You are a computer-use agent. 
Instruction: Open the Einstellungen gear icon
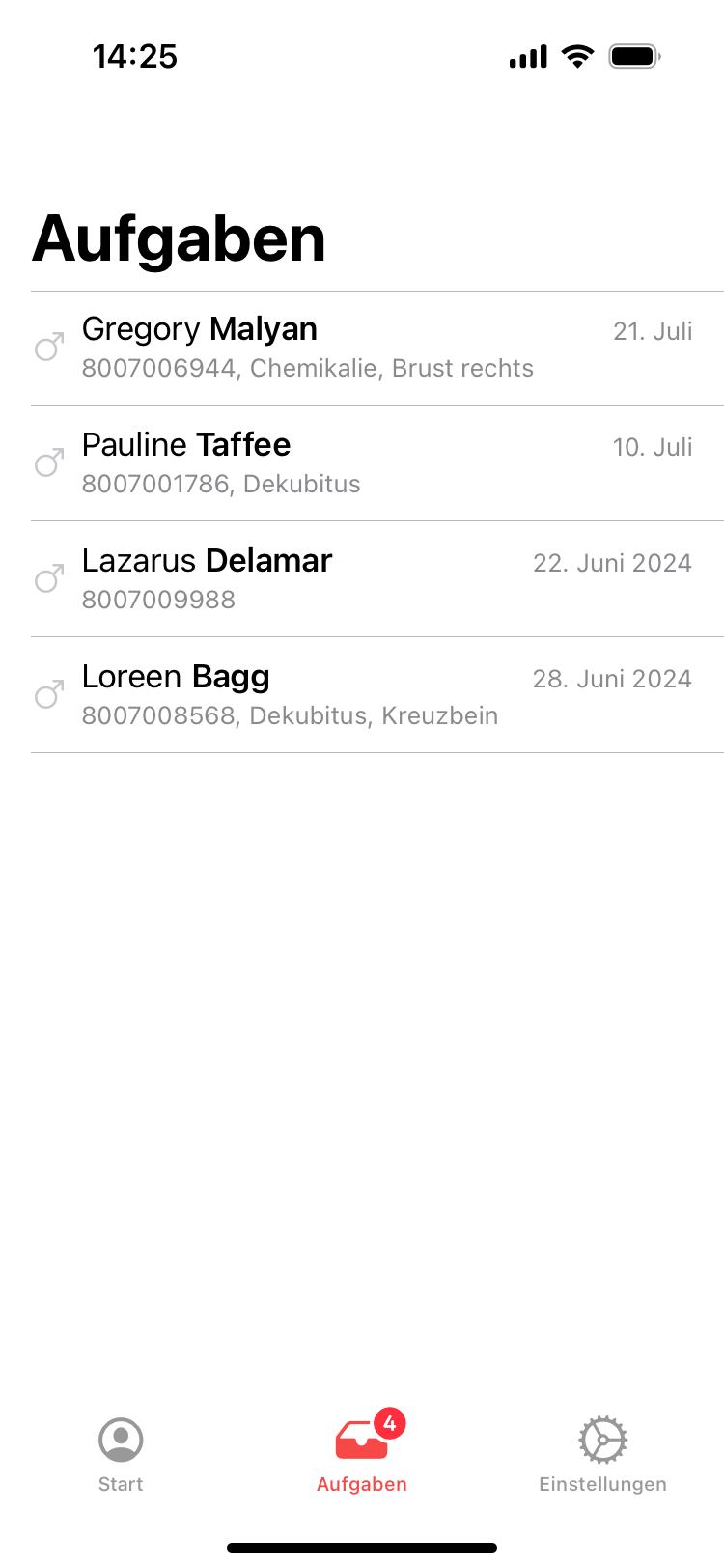(x=601, y=1439)
